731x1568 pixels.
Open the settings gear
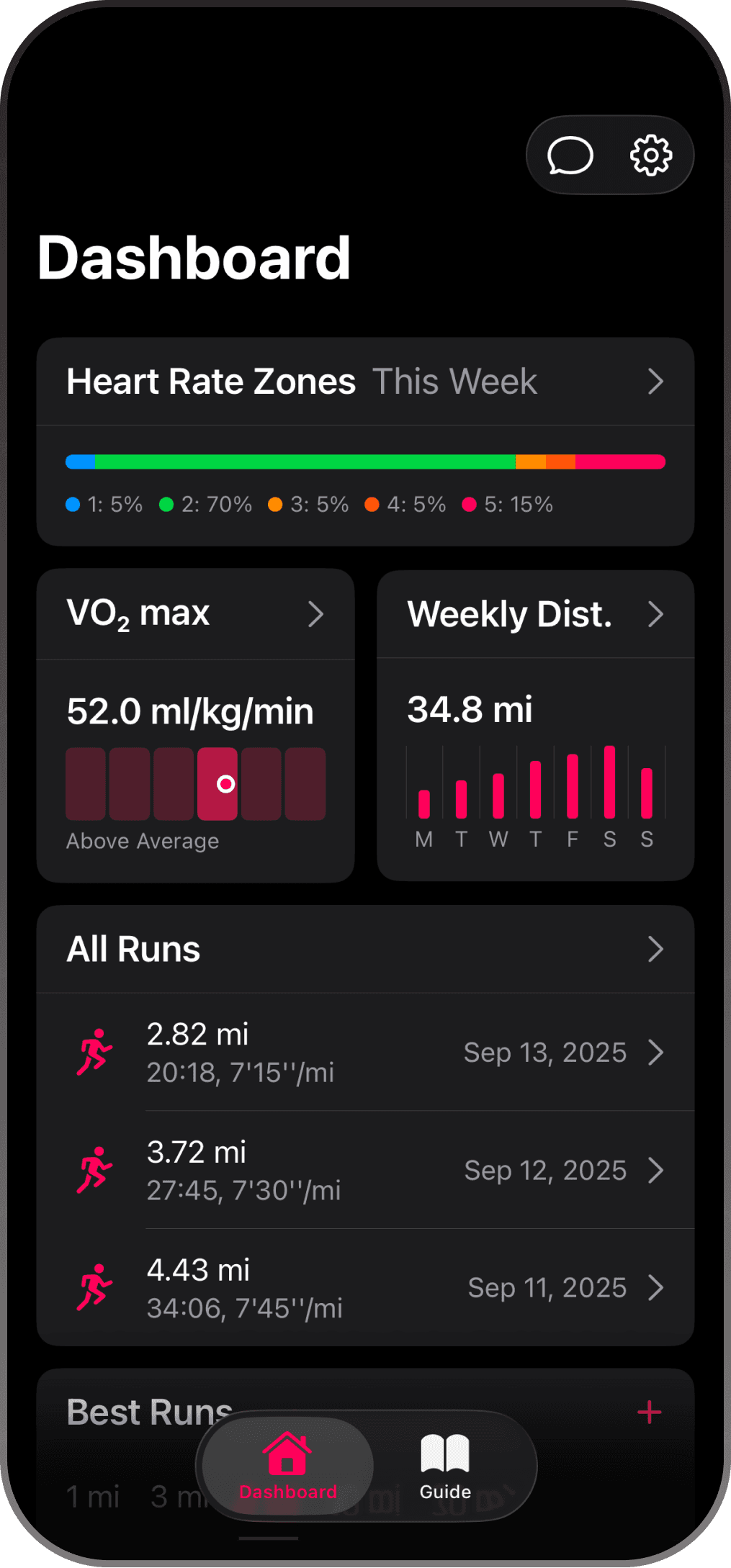pyautogui.click(x=649, y=155)
